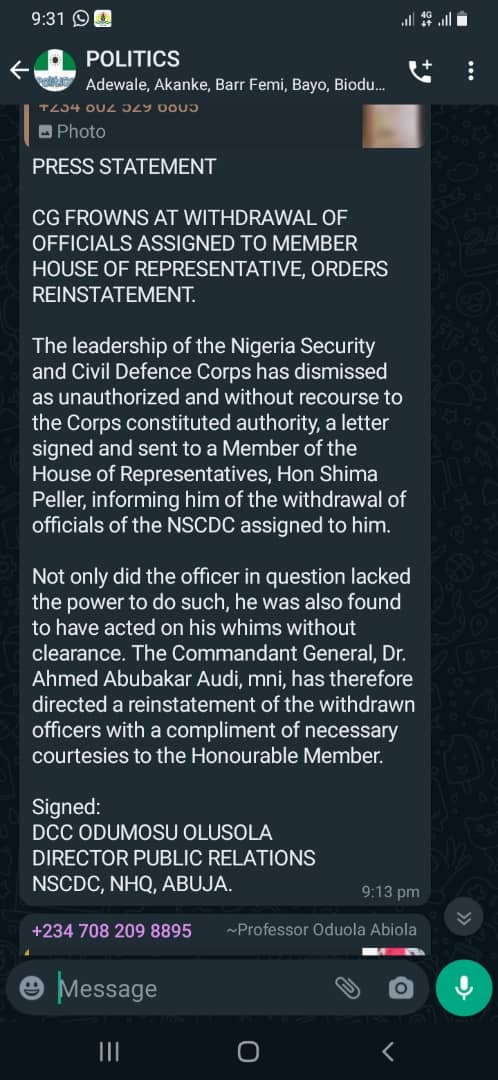Viewport: 498px width, 1080px height.
Task: Open the three-dot overflow menu
Action: point(470,71)
